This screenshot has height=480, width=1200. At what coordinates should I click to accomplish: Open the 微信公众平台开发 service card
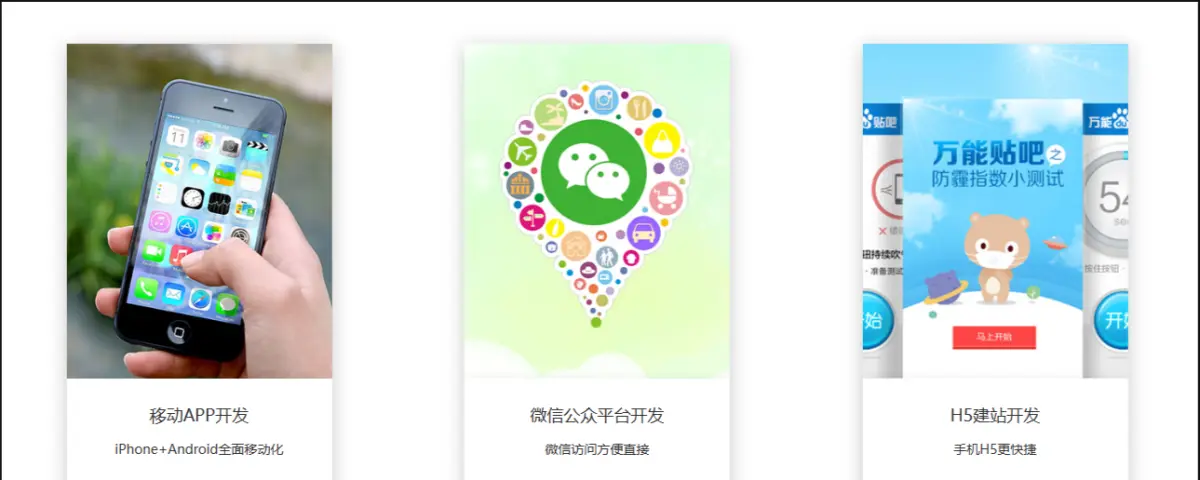(x=597, y=415)
